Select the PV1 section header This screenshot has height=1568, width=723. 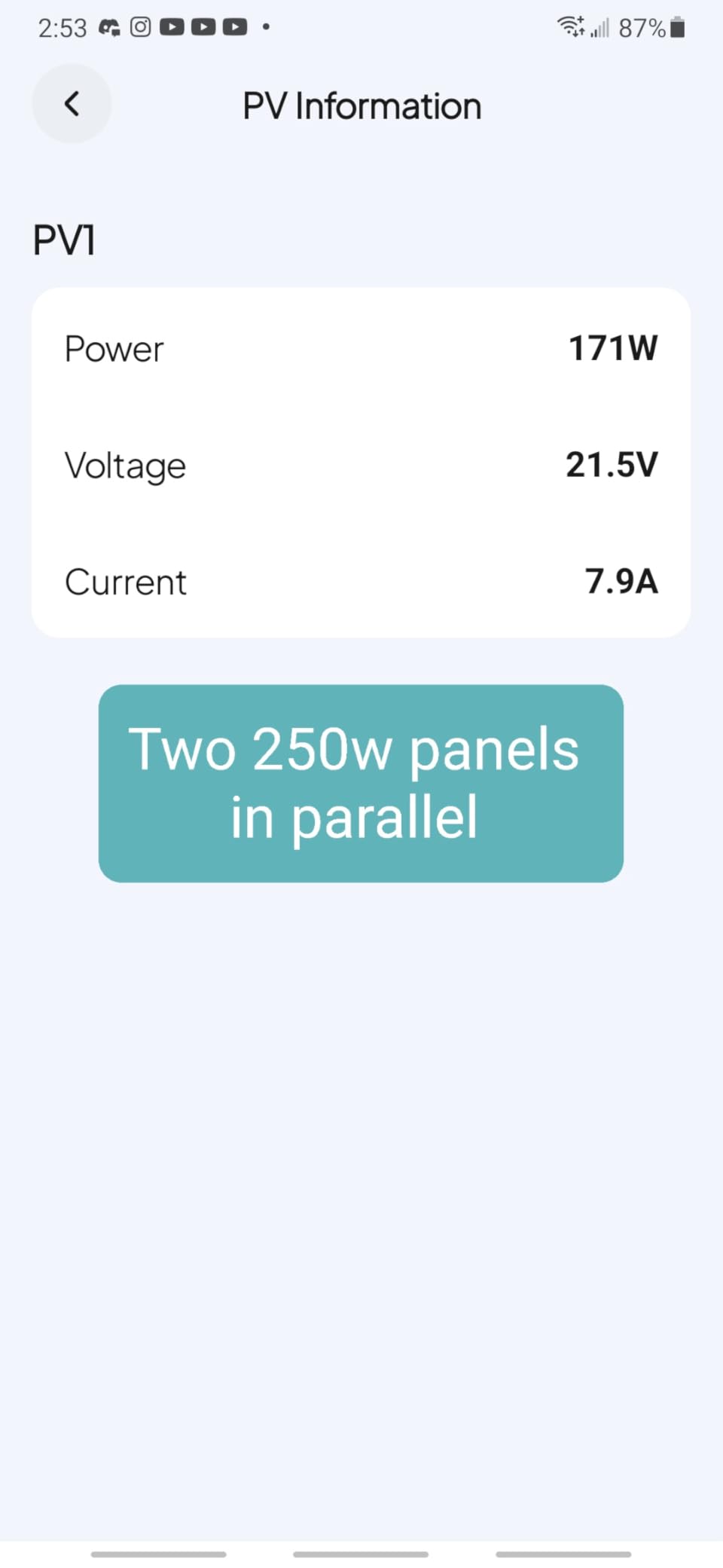pos(64,239)
